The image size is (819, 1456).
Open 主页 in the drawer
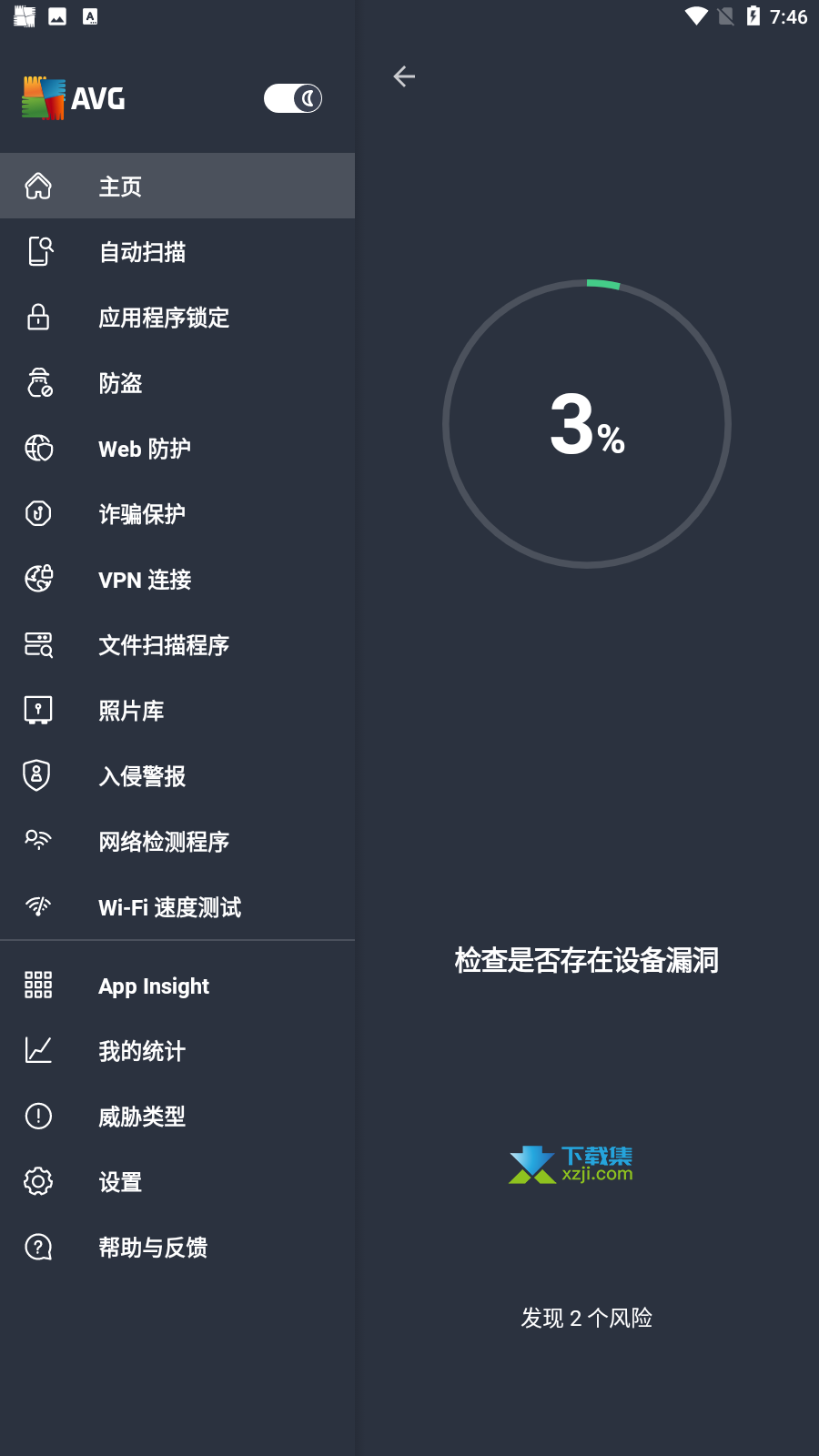tap(177, 186)
